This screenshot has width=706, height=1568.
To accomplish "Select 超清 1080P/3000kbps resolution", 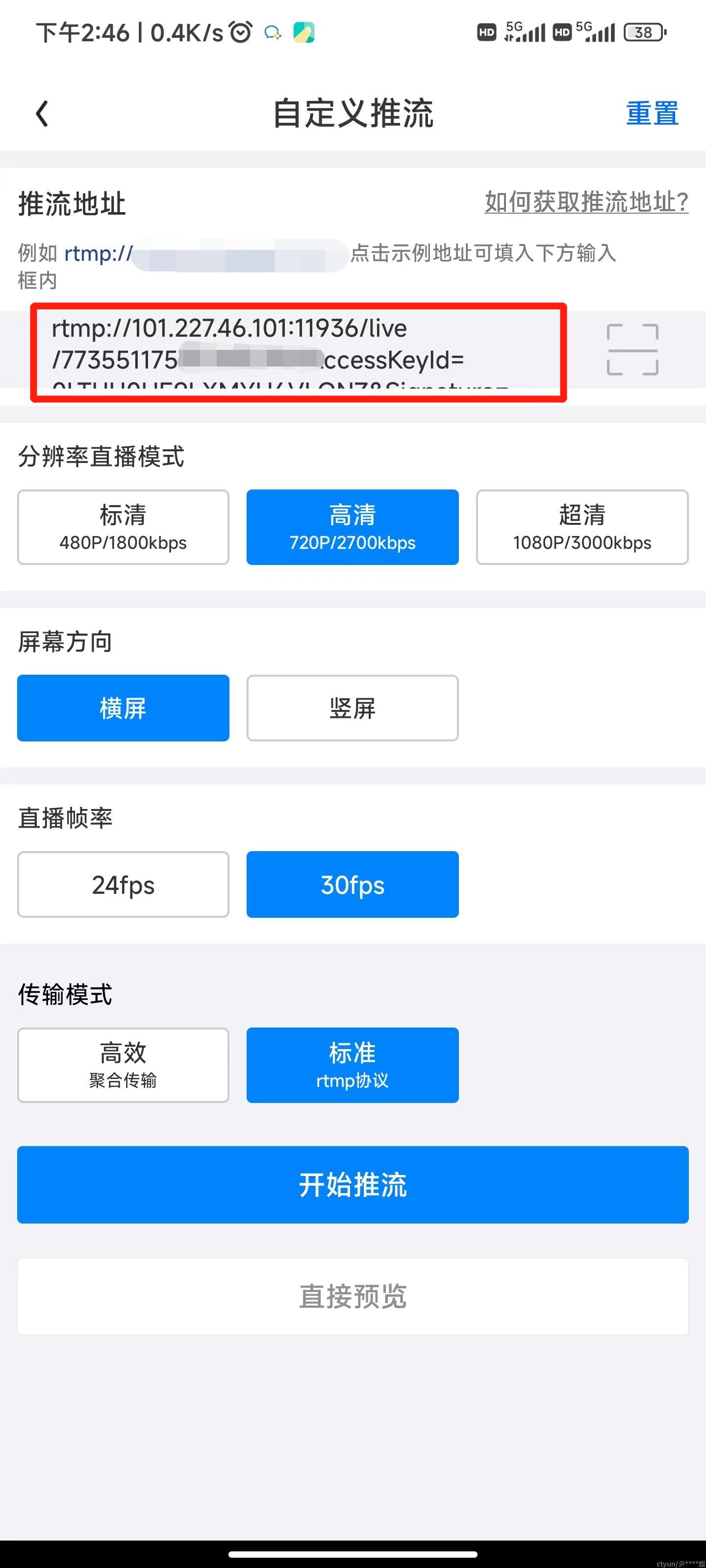I will pos(582,527).
